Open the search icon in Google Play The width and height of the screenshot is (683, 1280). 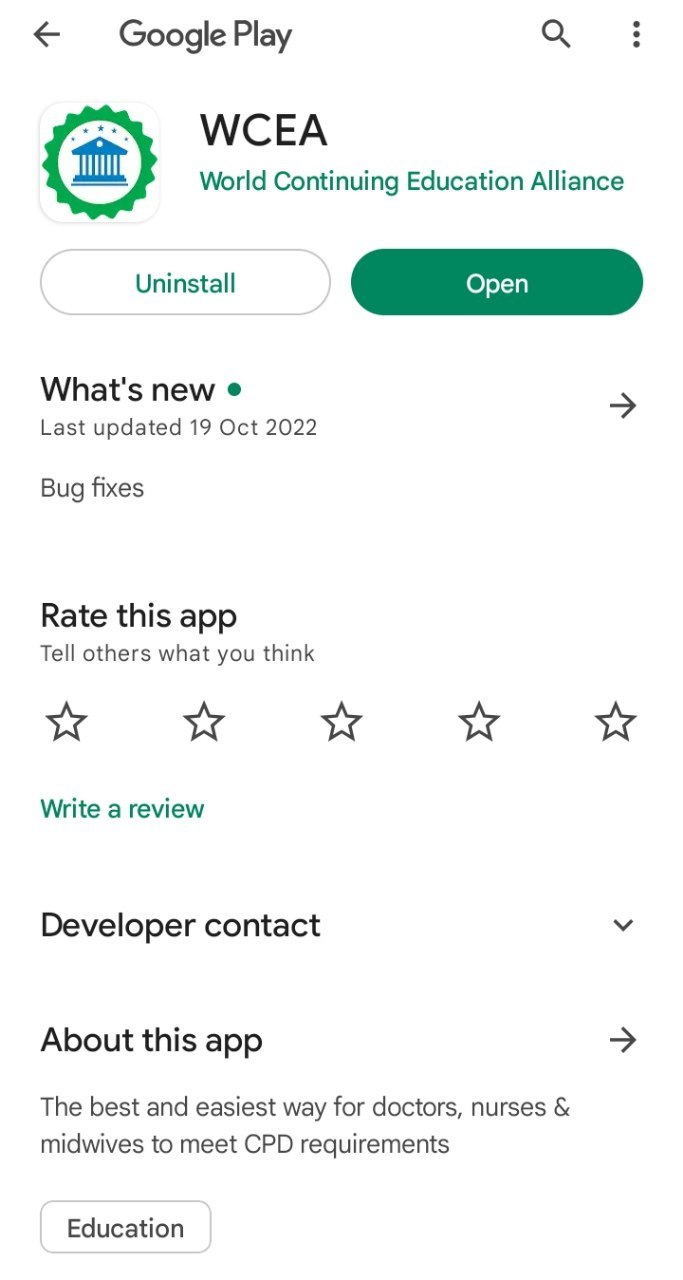click(x=556, y=35)
